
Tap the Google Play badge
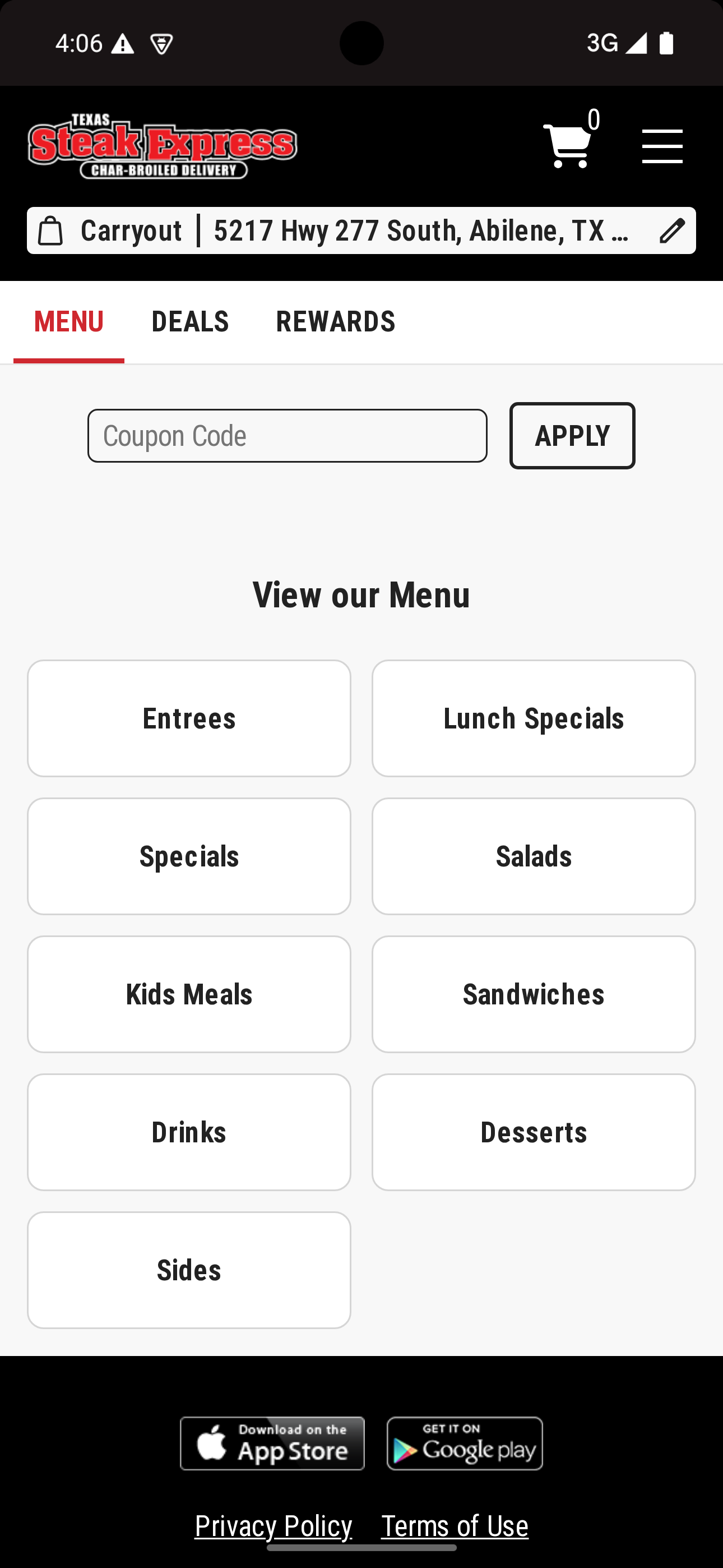(x=465, y=1443)
